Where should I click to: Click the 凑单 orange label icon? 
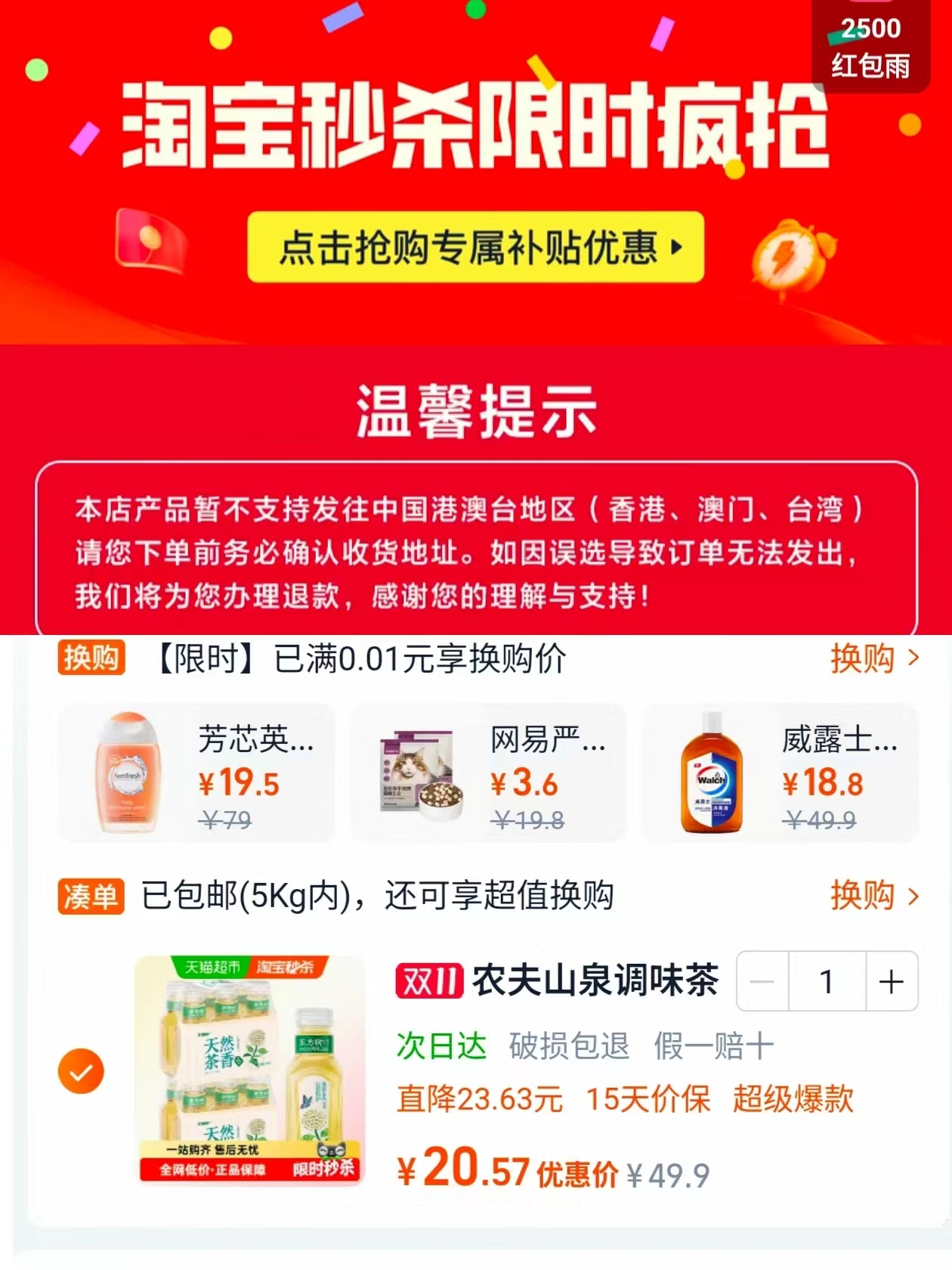(91, 897)
